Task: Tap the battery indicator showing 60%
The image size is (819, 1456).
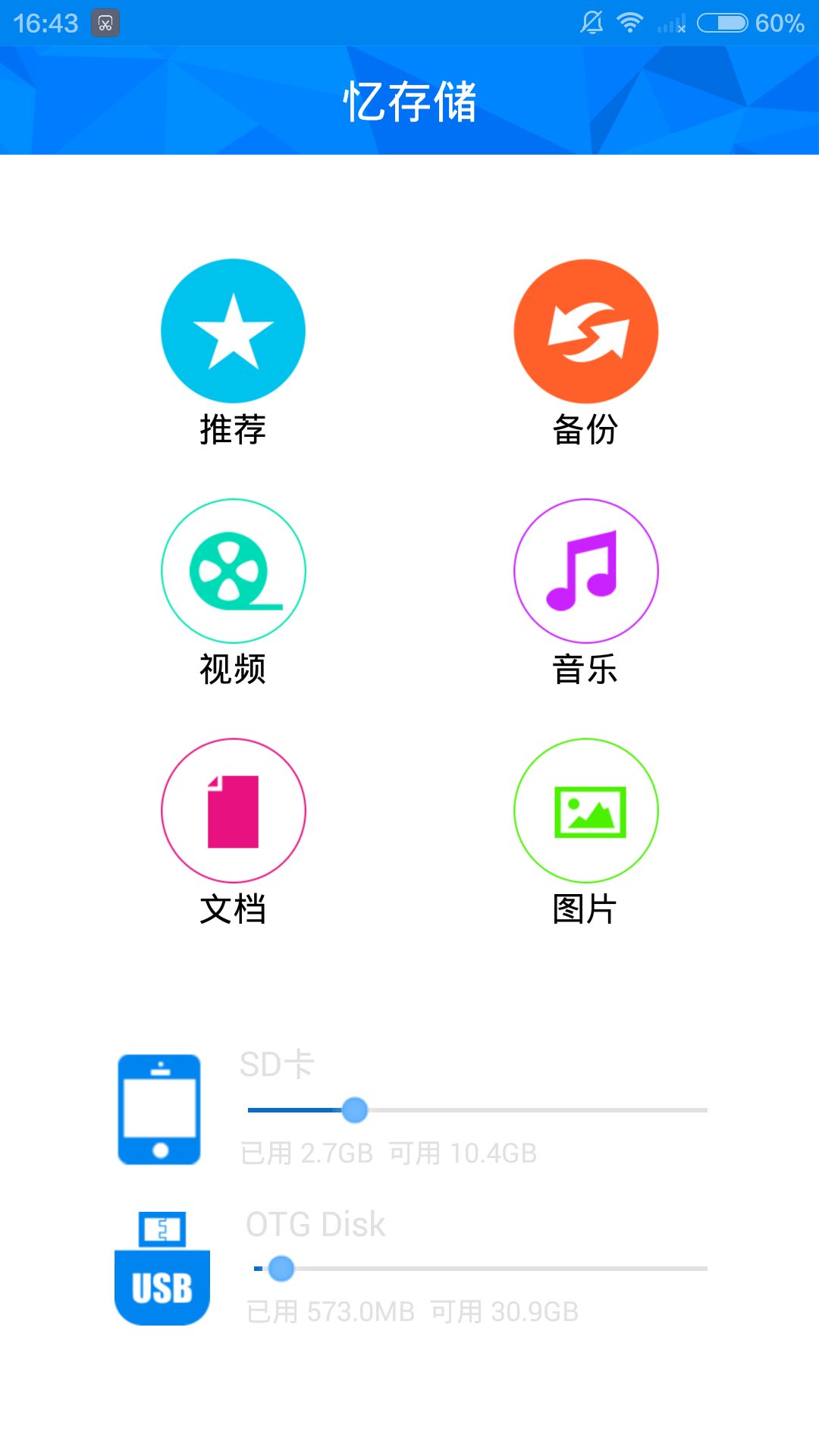Action: 721,23
